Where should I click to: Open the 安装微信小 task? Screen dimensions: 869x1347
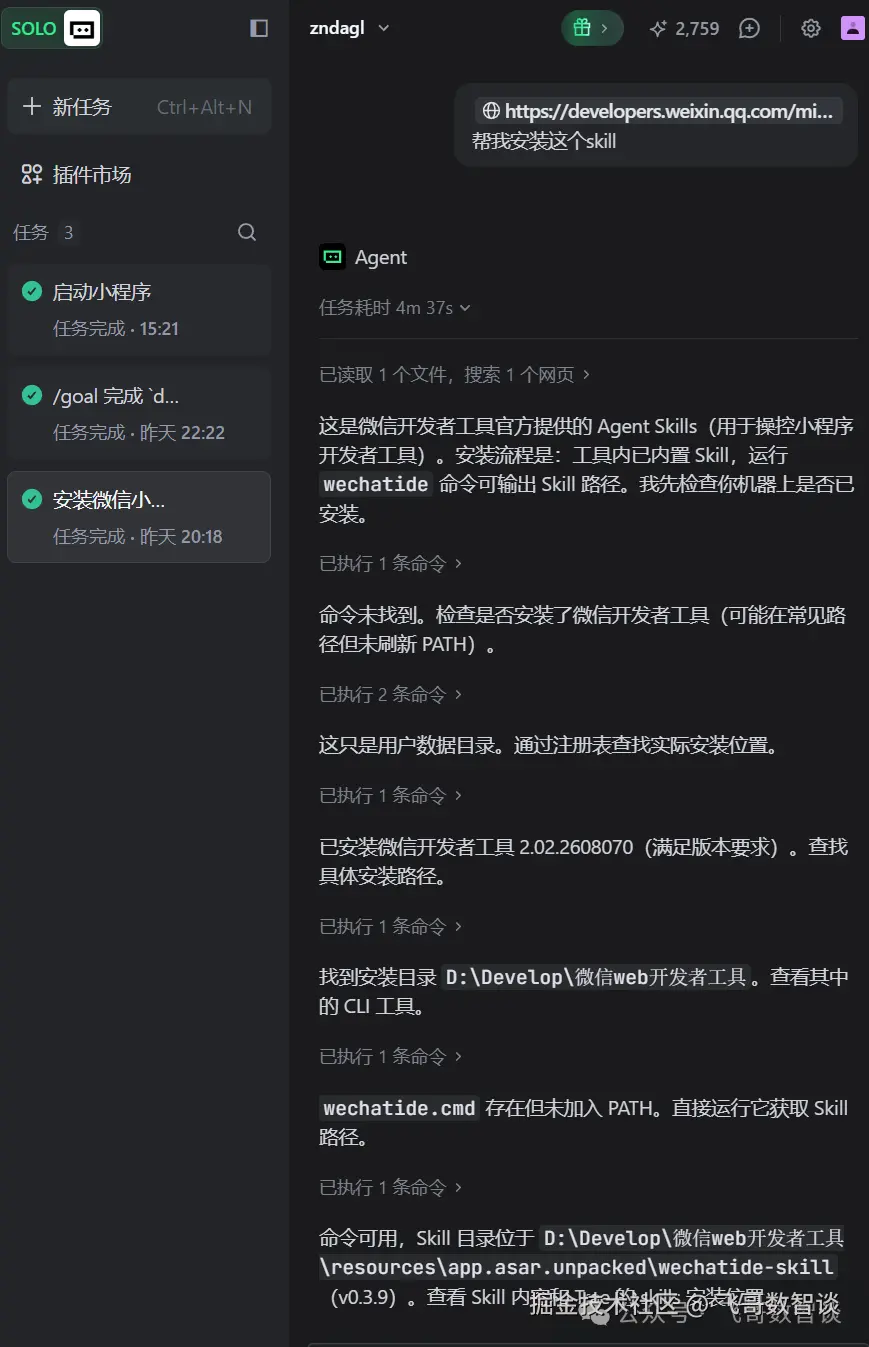pyautogui.click(x=139, y=517)
